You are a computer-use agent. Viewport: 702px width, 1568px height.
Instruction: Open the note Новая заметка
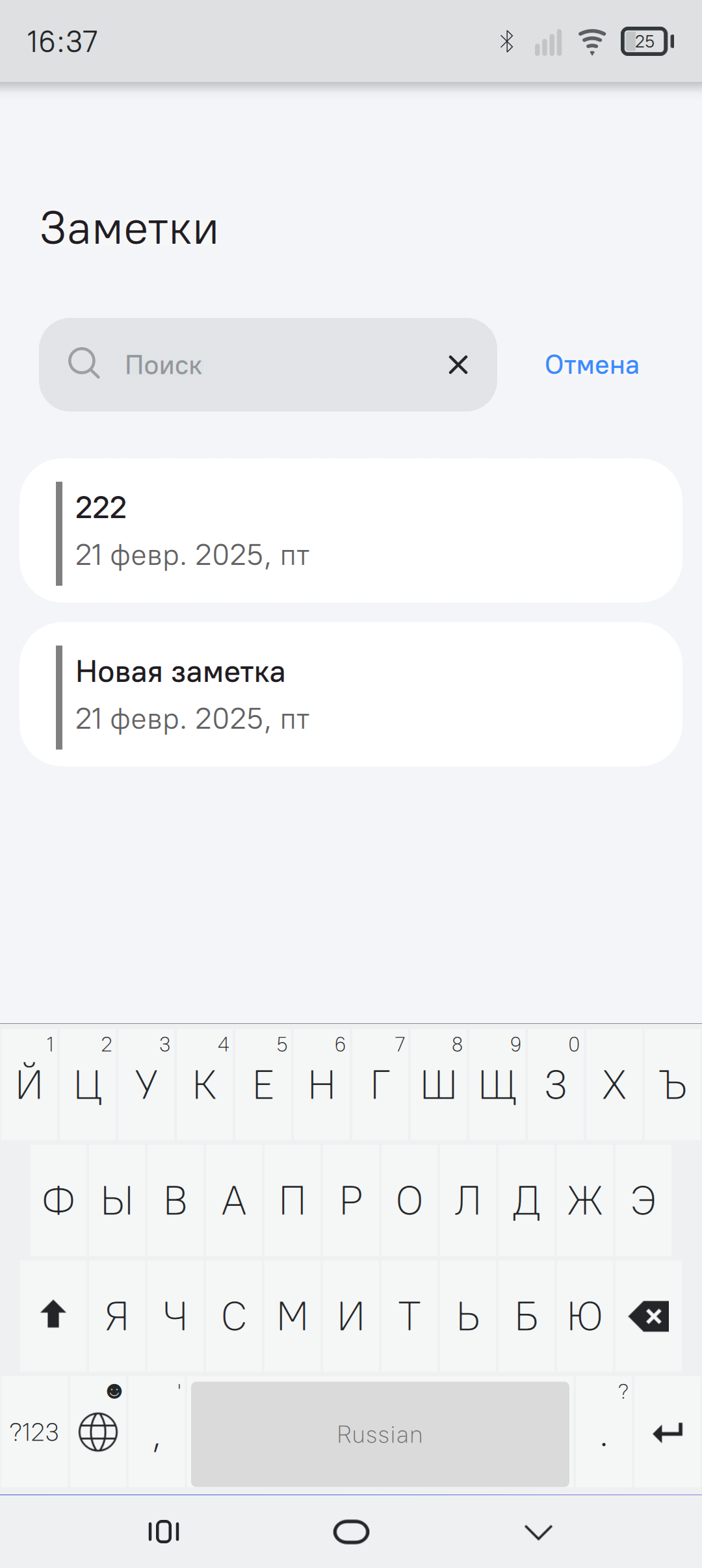click(351, 694)
